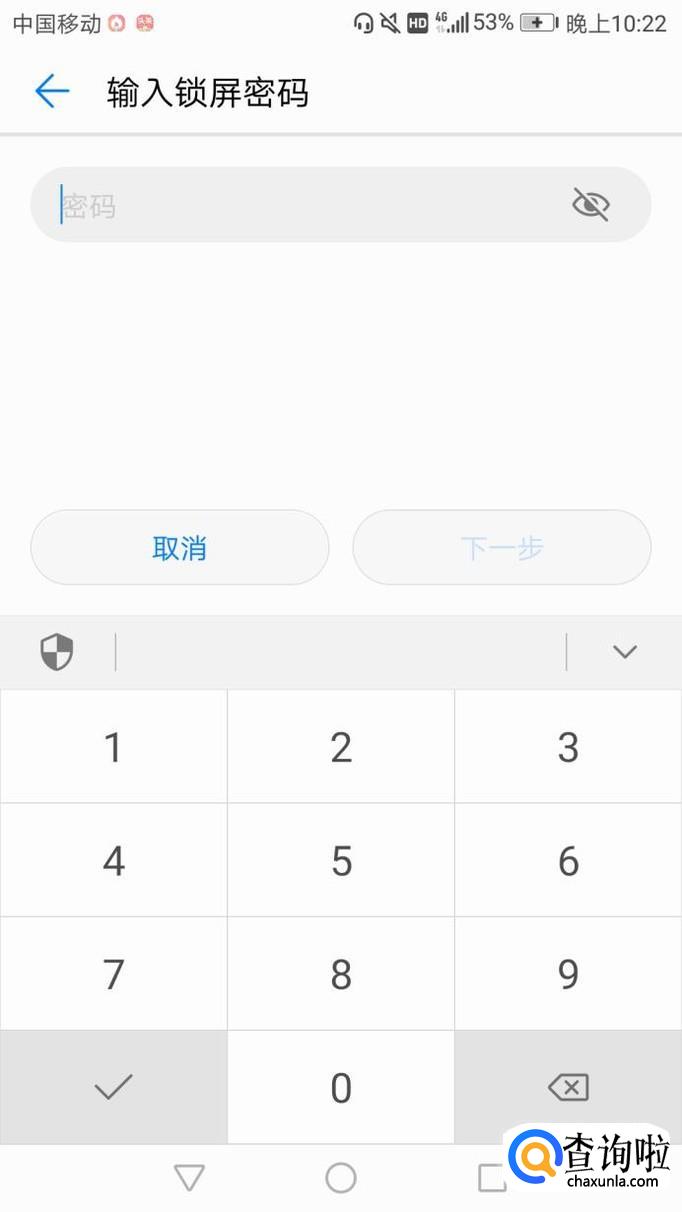Enter digit 7 on the keypad
Viewport: 682px width, 1212px height.
point(114,974)
